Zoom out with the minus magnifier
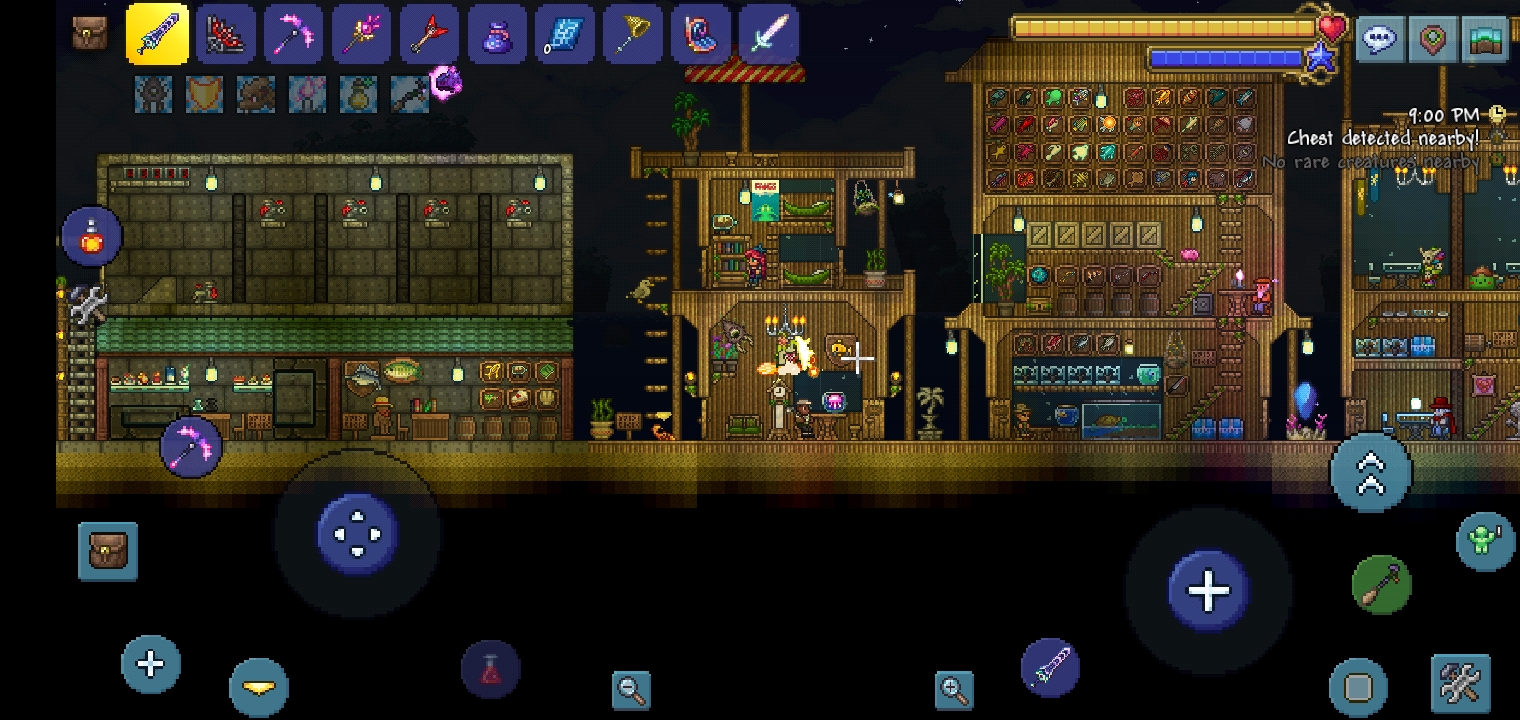 (x=631, y=689)
